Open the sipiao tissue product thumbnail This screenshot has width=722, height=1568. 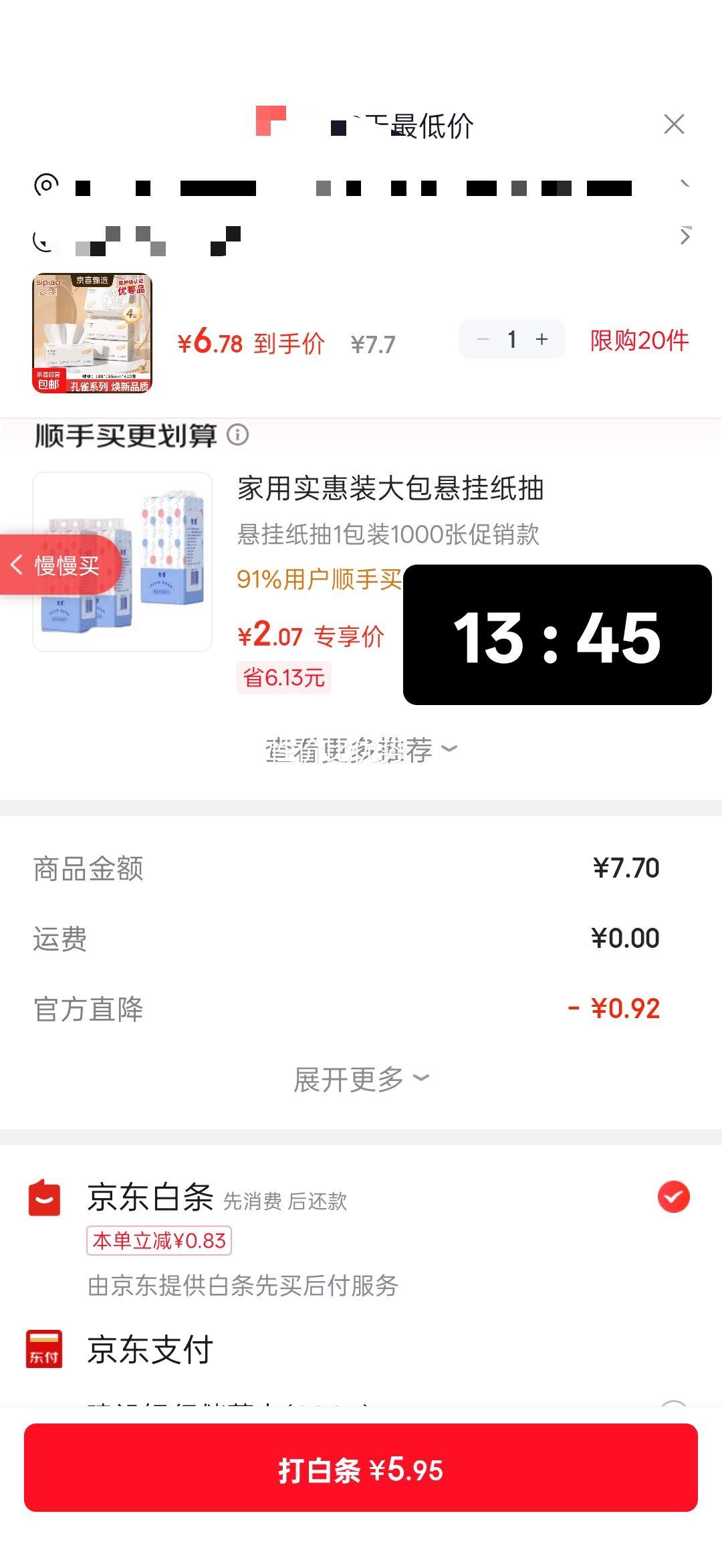coord(92,332)
